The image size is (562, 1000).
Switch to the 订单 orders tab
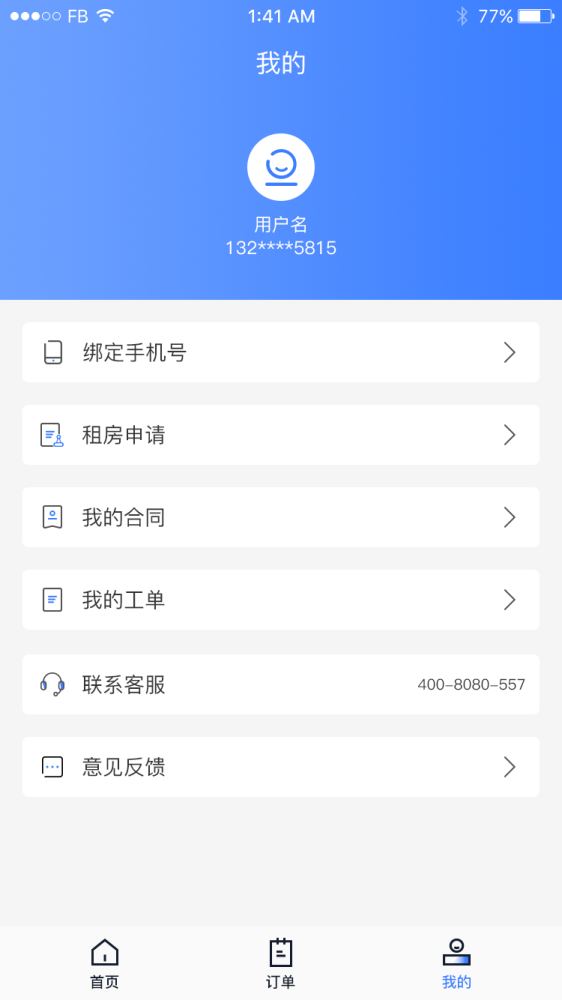[x=281, y=963]
